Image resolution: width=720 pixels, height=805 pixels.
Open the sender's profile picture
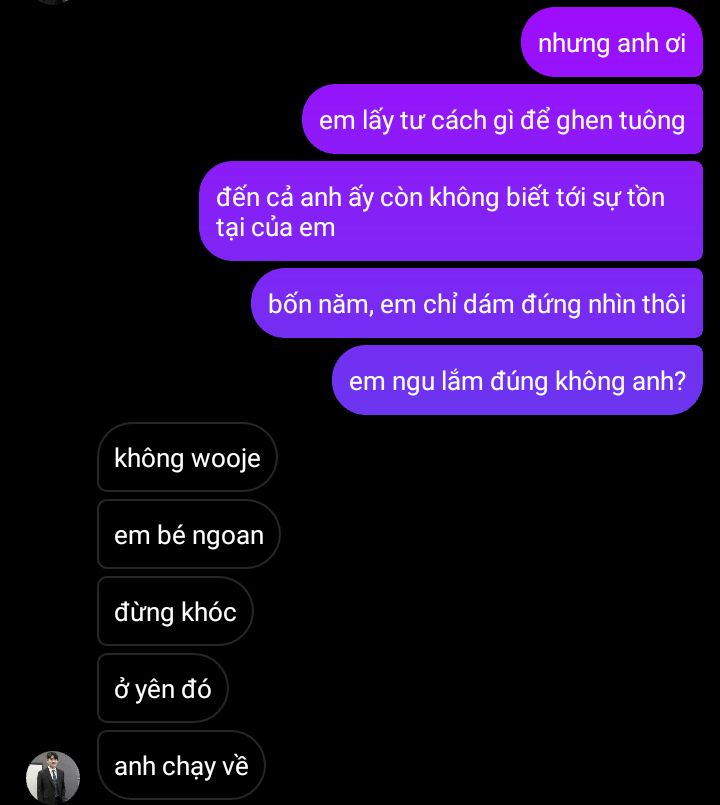coord(52,776)
